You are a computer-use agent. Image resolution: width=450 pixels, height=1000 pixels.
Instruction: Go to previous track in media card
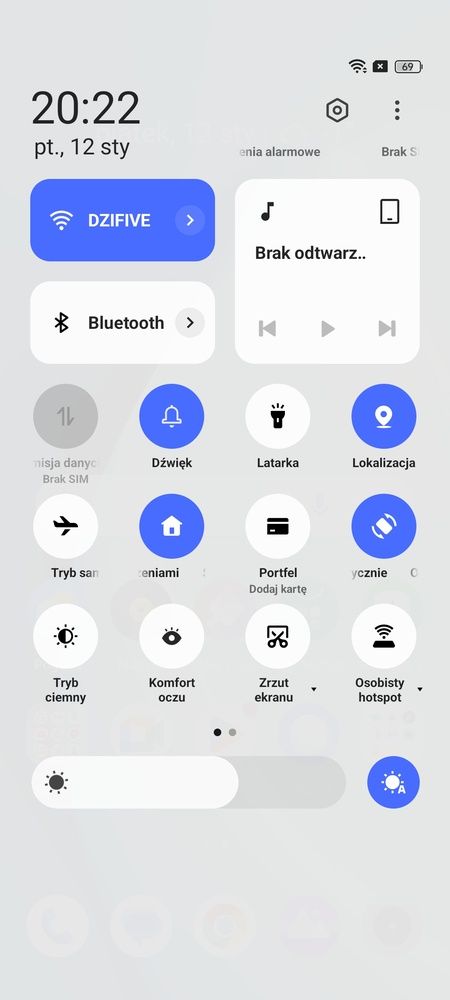click(267, 328)
